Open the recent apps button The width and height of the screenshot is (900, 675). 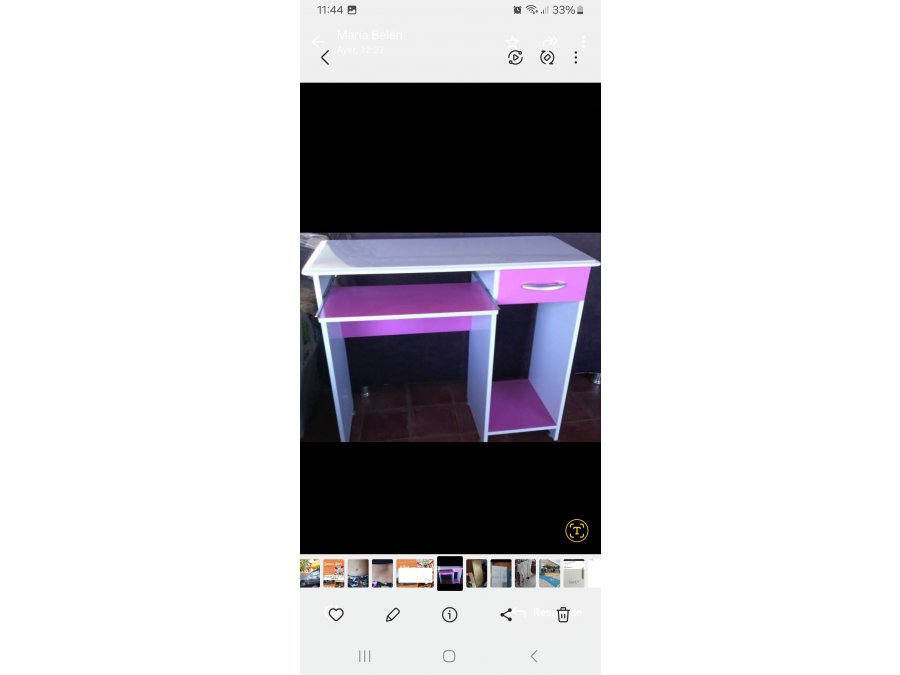tap(365, 656)
